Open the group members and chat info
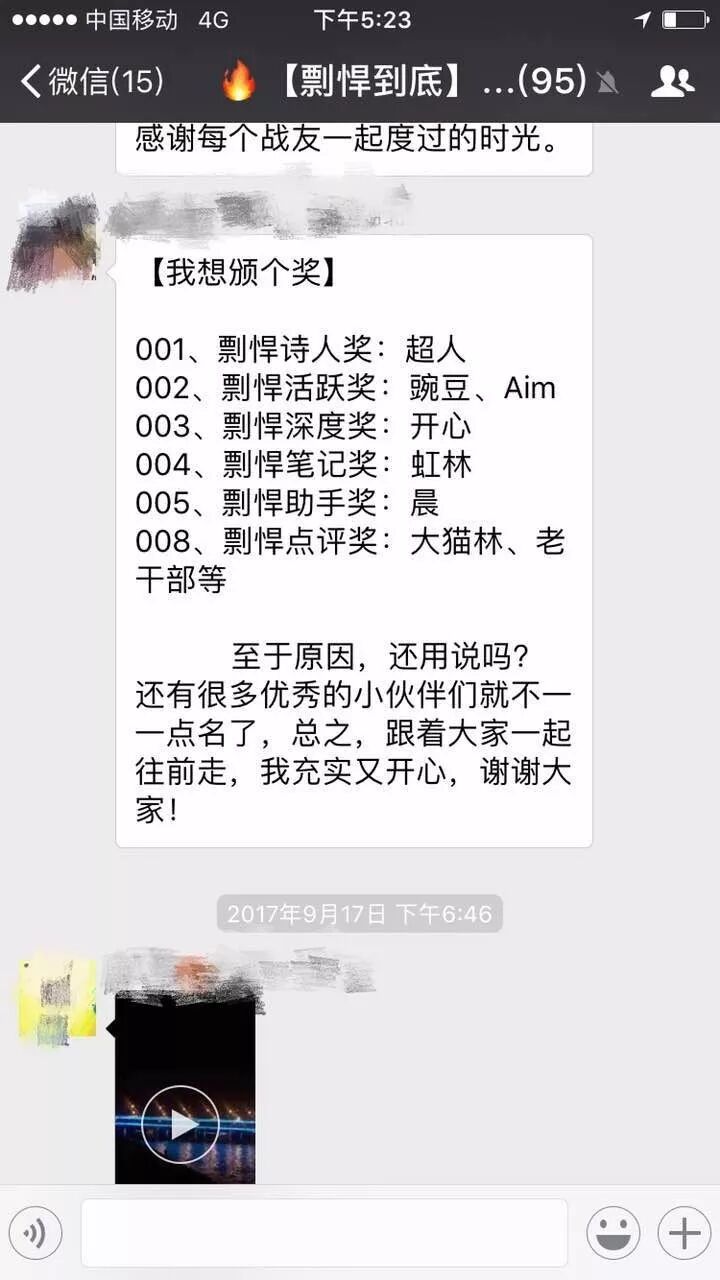720x1280 pixels. (x=672, y=82)
